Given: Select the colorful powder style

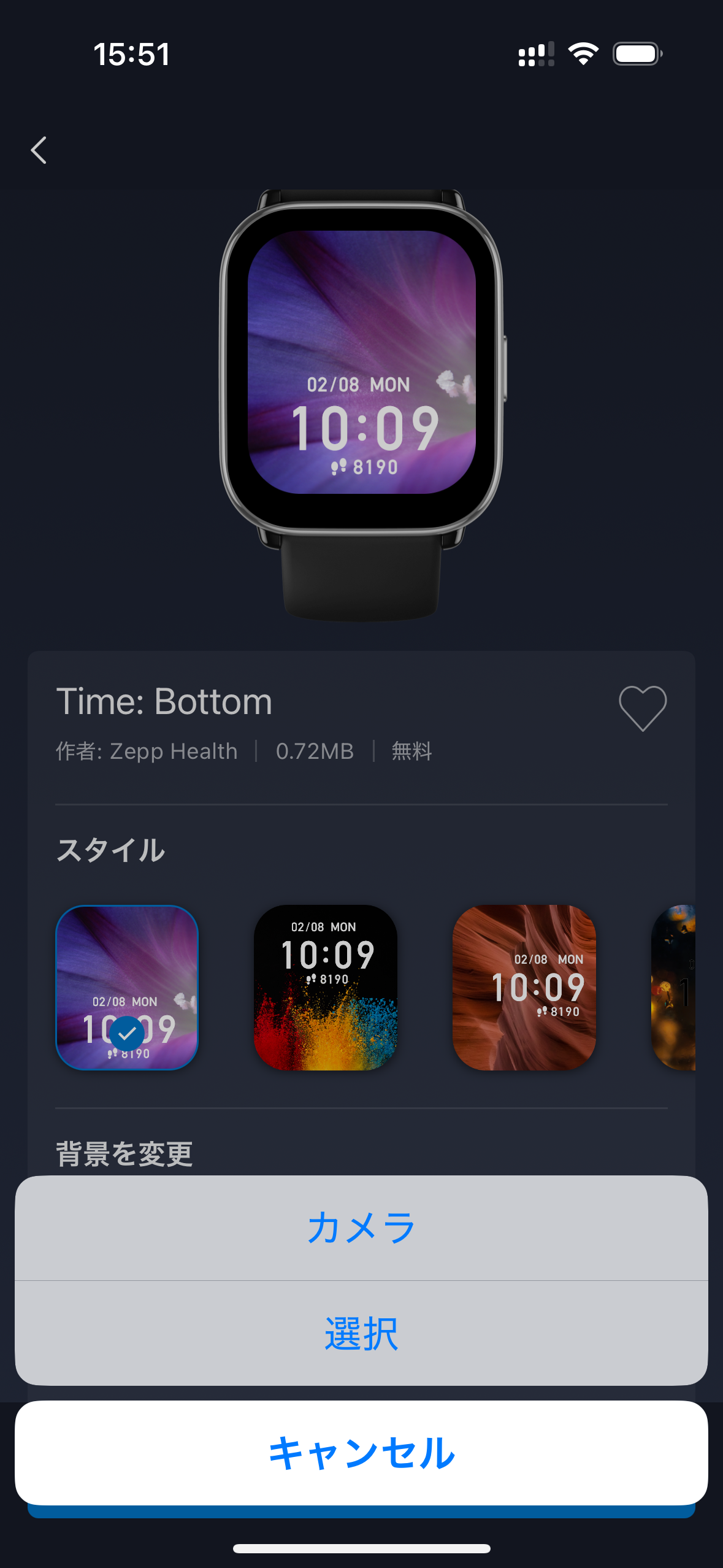Looking at the screenshot, I should click(325, 988).
